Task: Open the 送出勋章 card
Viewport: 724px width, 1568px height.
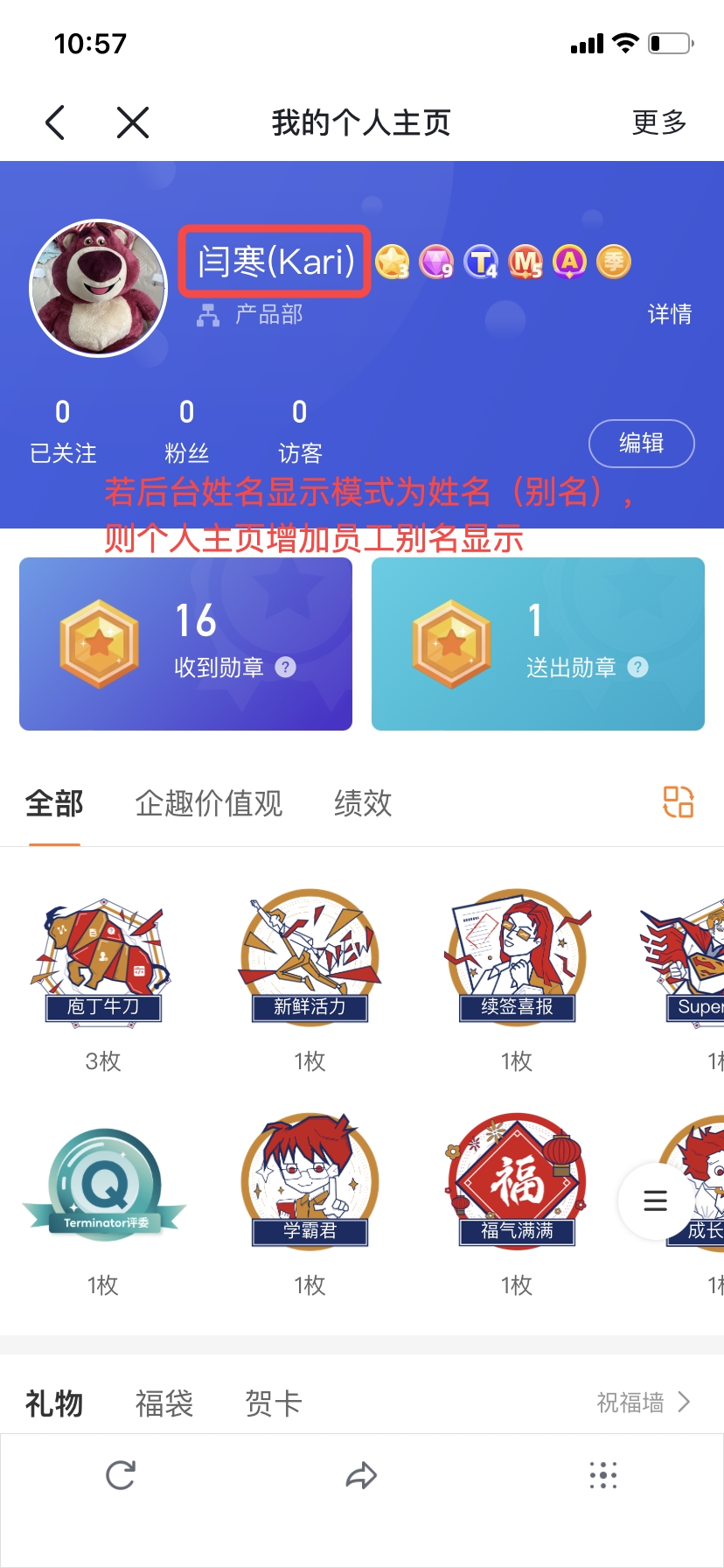Action: click(538, 643)
